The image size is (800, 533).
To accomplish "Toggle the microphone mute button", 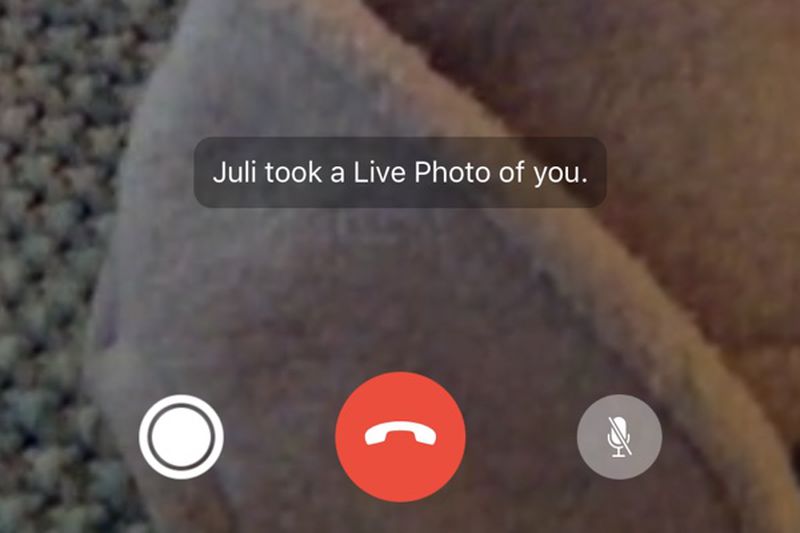I will 619,437.
